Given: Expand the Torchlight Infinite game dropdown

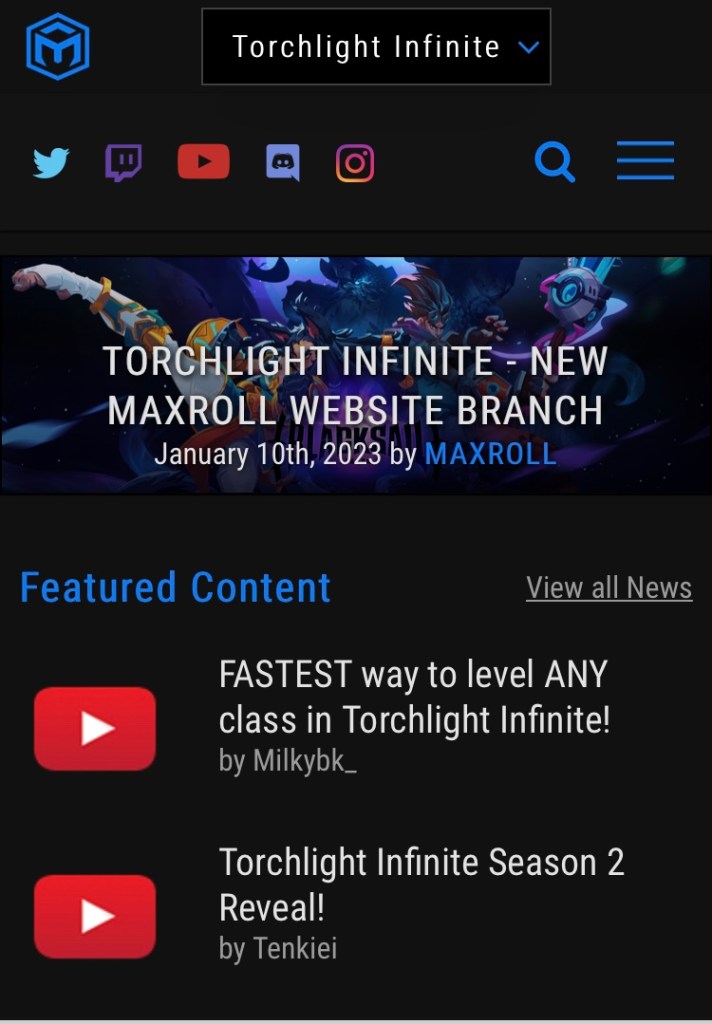Looking at the screenshot, I should [376, 47].
